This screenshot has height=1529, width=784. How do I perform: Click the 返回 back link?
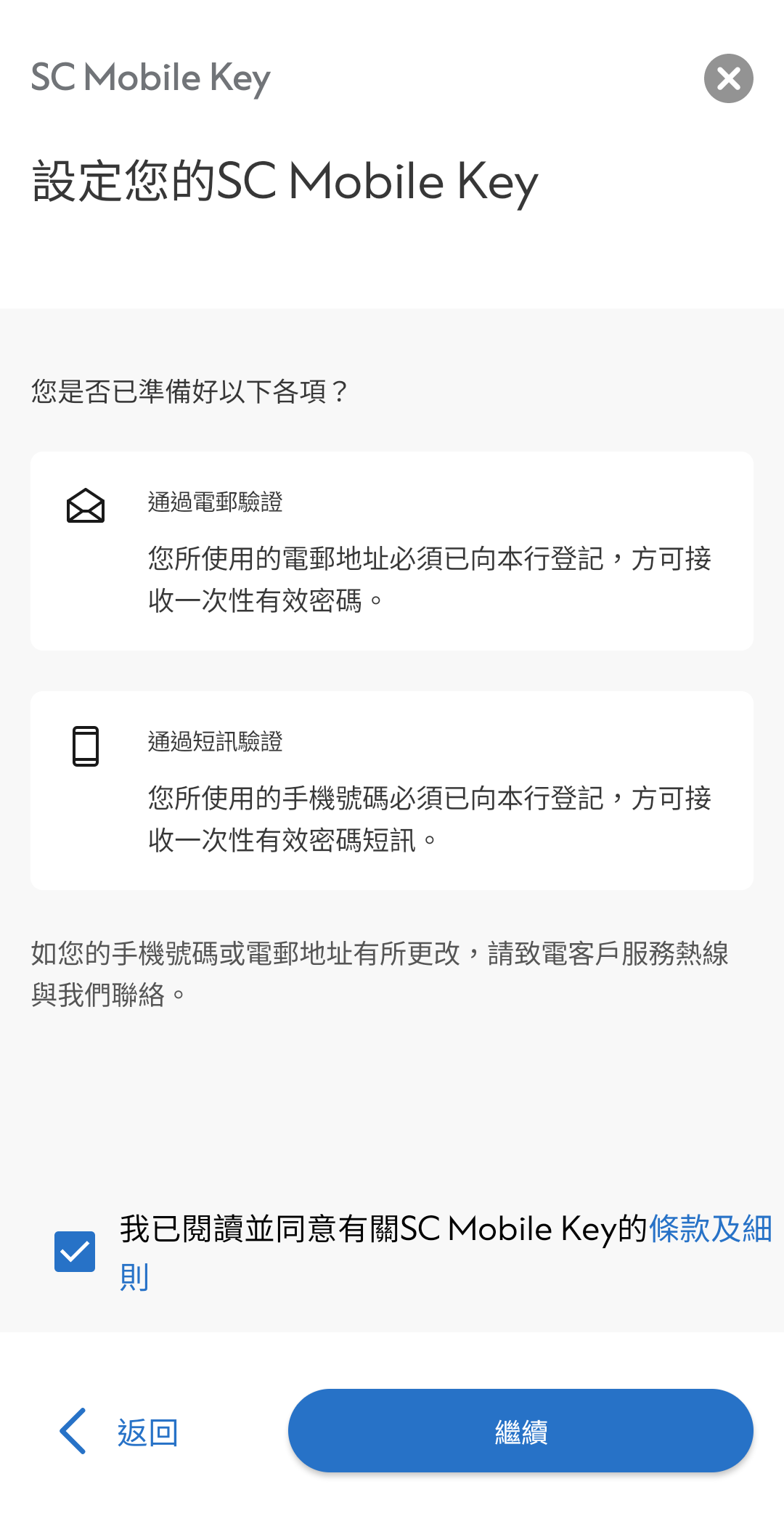pos(144,1429)
